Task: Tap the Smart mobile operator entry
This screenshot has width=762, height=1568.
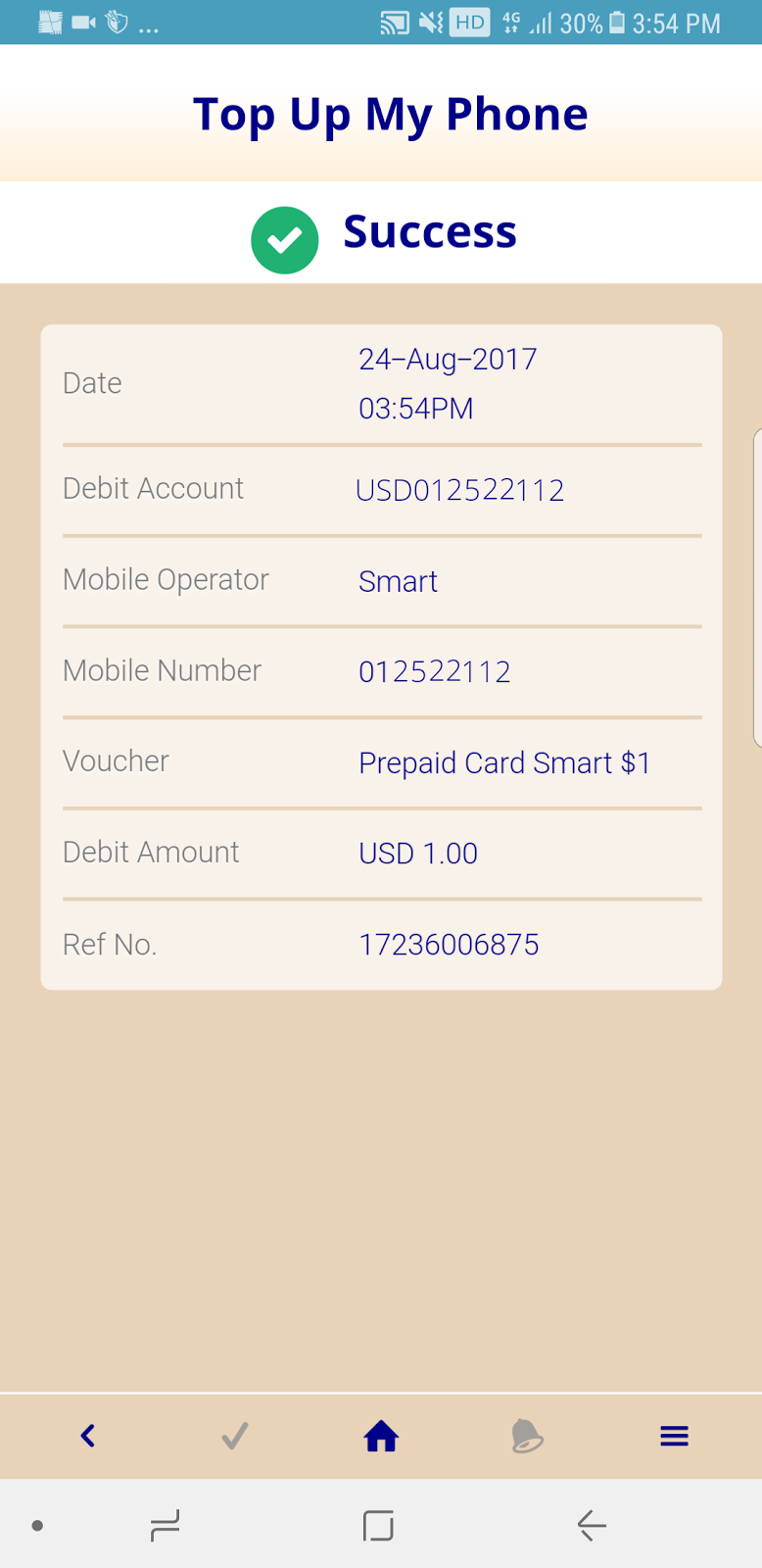Action: tap(398, 580)
